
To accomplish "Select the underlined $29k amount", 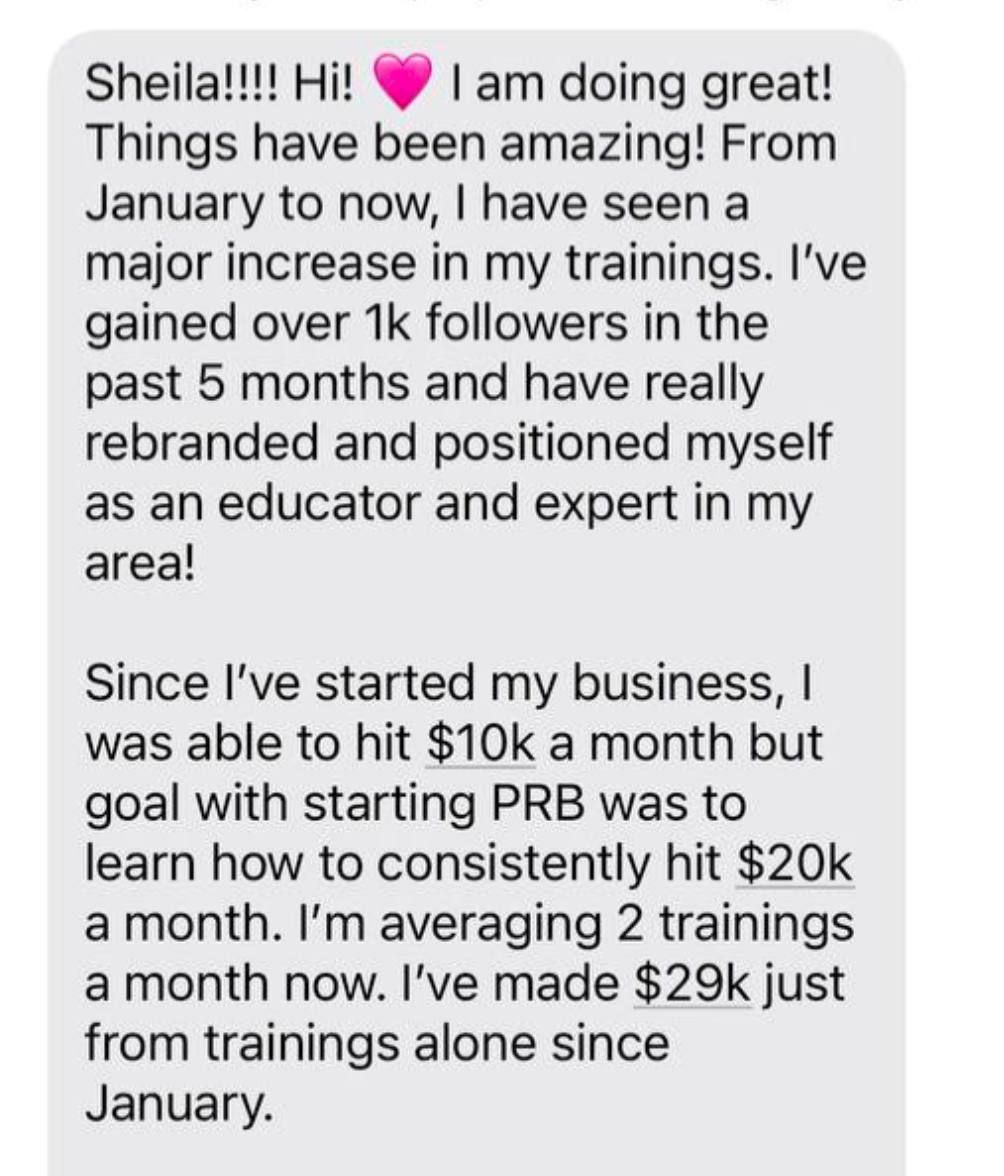I will 692,984.
